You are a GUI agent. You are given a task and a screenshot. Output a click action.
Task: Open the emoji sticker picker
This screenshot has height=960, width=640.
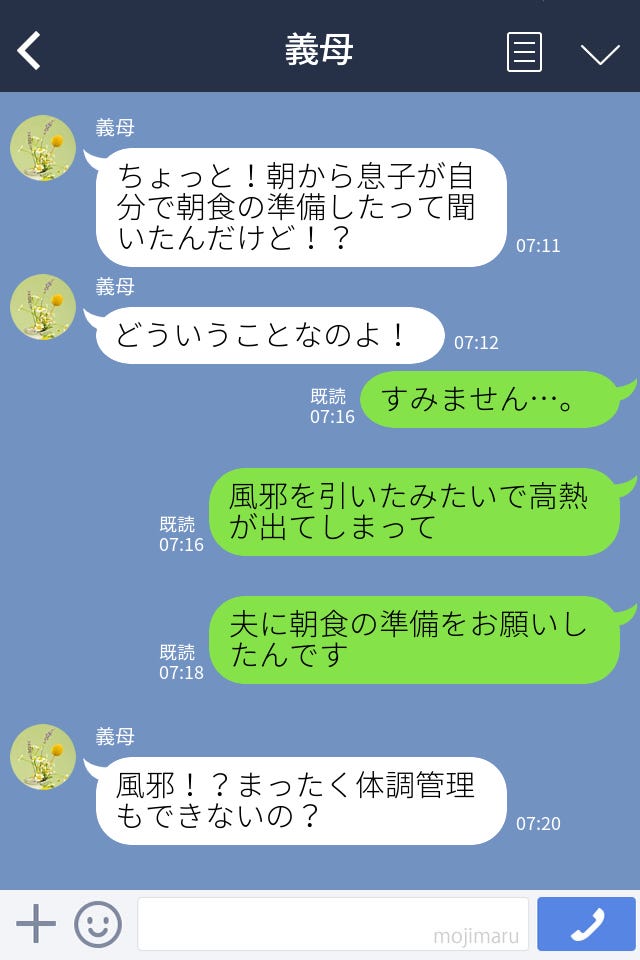pyautogui.click(x=98, y=924)
